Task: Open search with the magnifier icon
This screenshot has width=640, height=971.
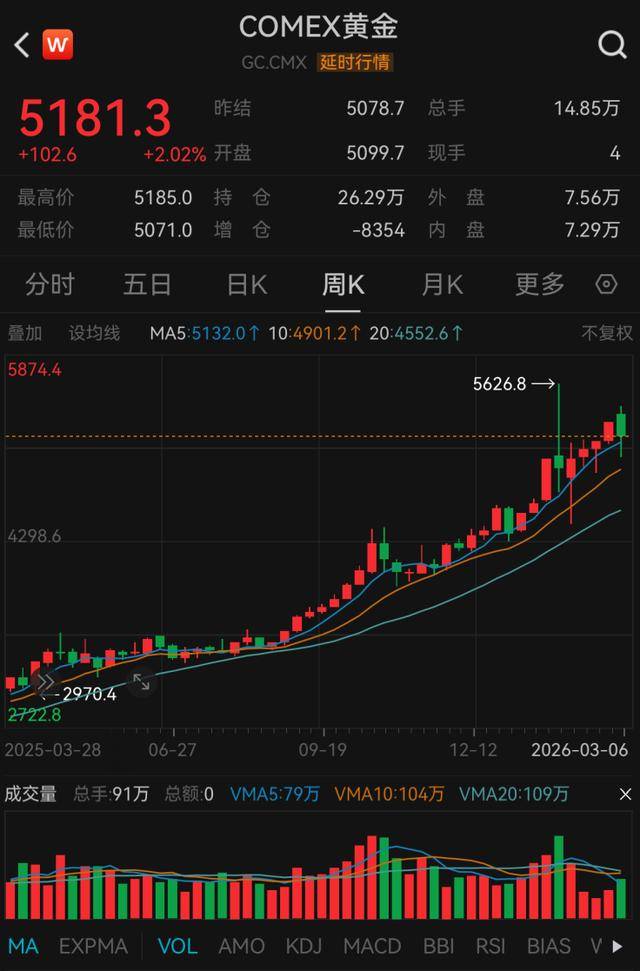Action: (611, 45)
